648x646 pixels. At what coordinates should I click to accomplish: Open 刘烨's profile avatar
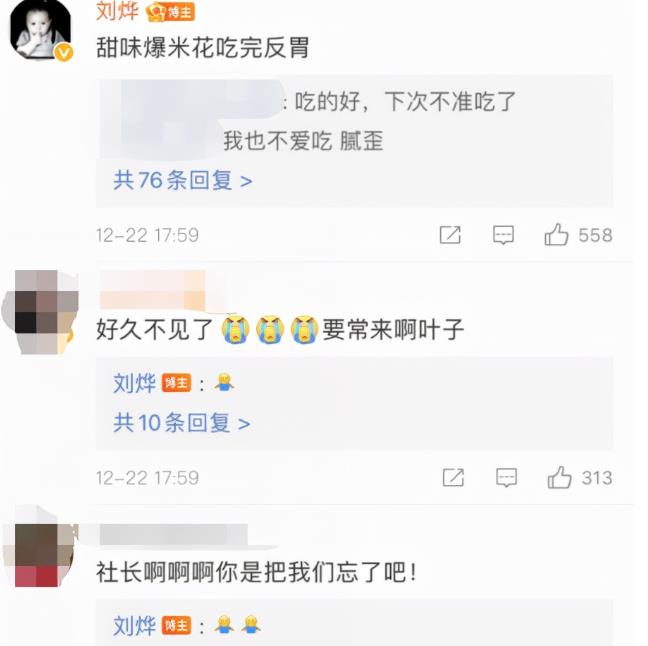tap(40, 30)
